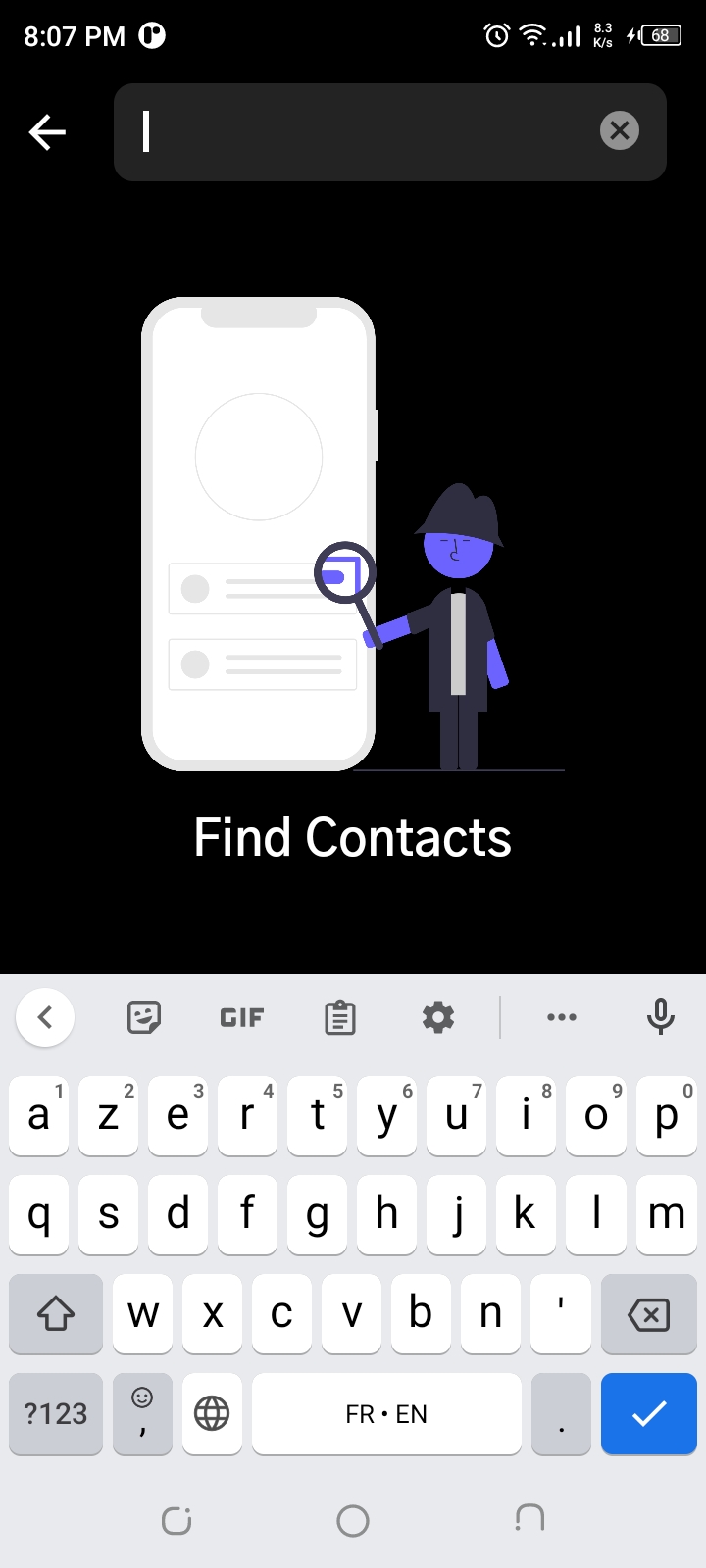
Task: Open more keyboard options (three dots)
Action: click(561, 1017)
